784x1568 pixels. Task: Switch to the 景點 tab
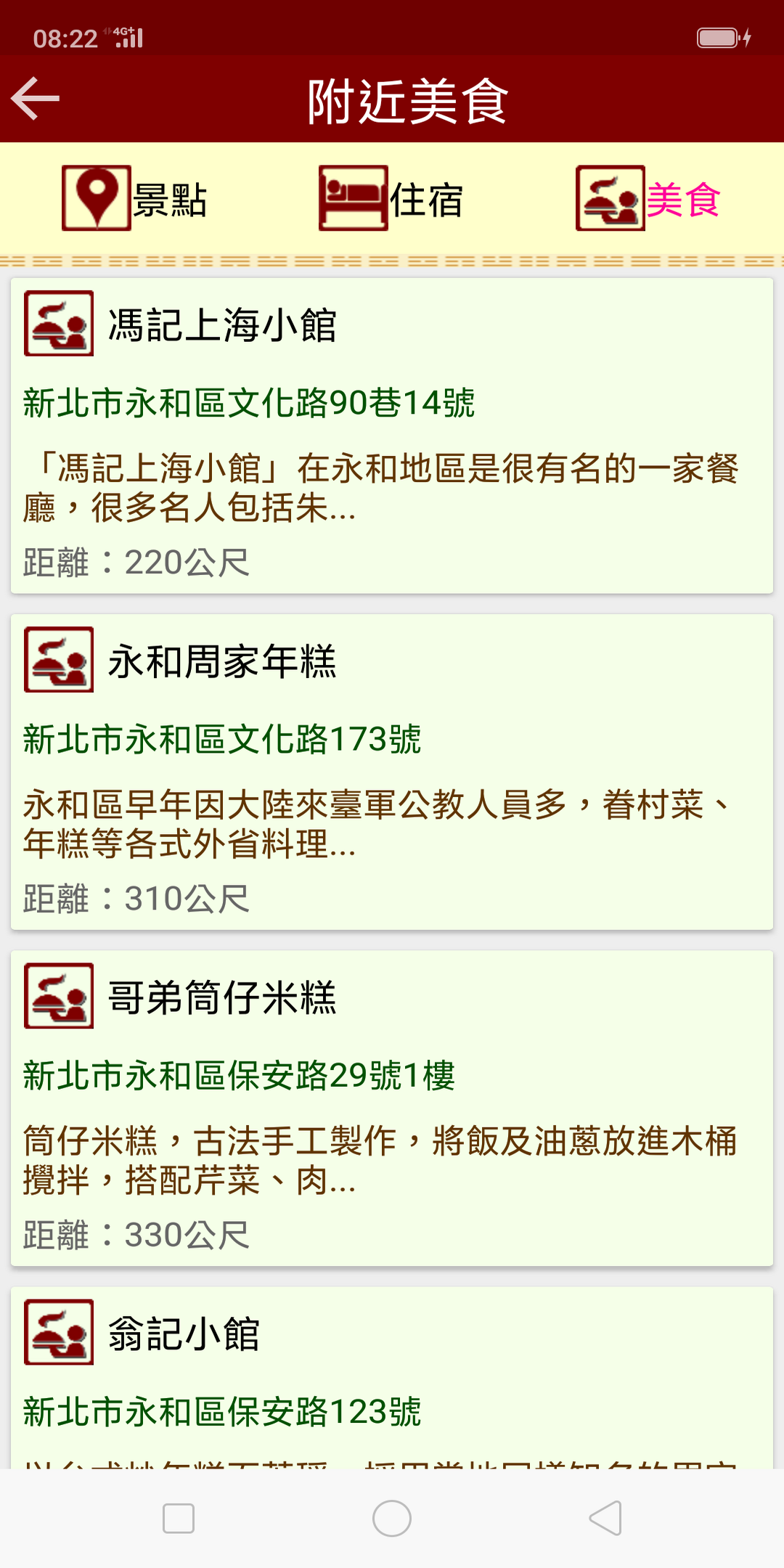tap(135, 198)
